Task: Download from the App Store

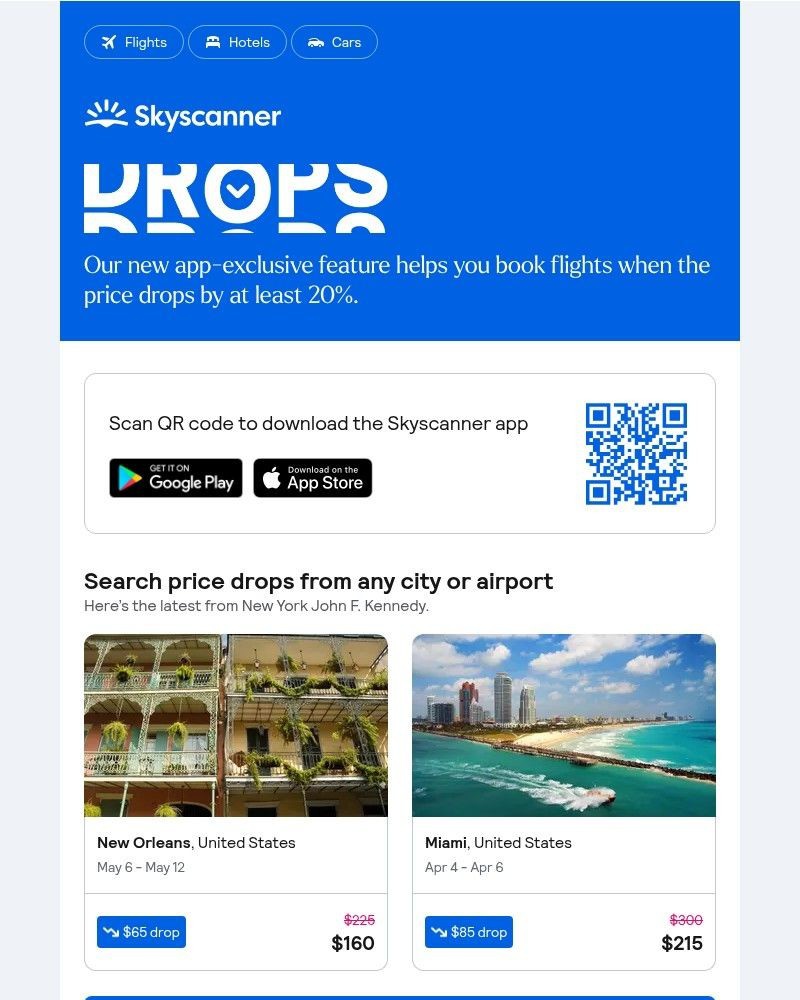Action: (x=312, y=478)
